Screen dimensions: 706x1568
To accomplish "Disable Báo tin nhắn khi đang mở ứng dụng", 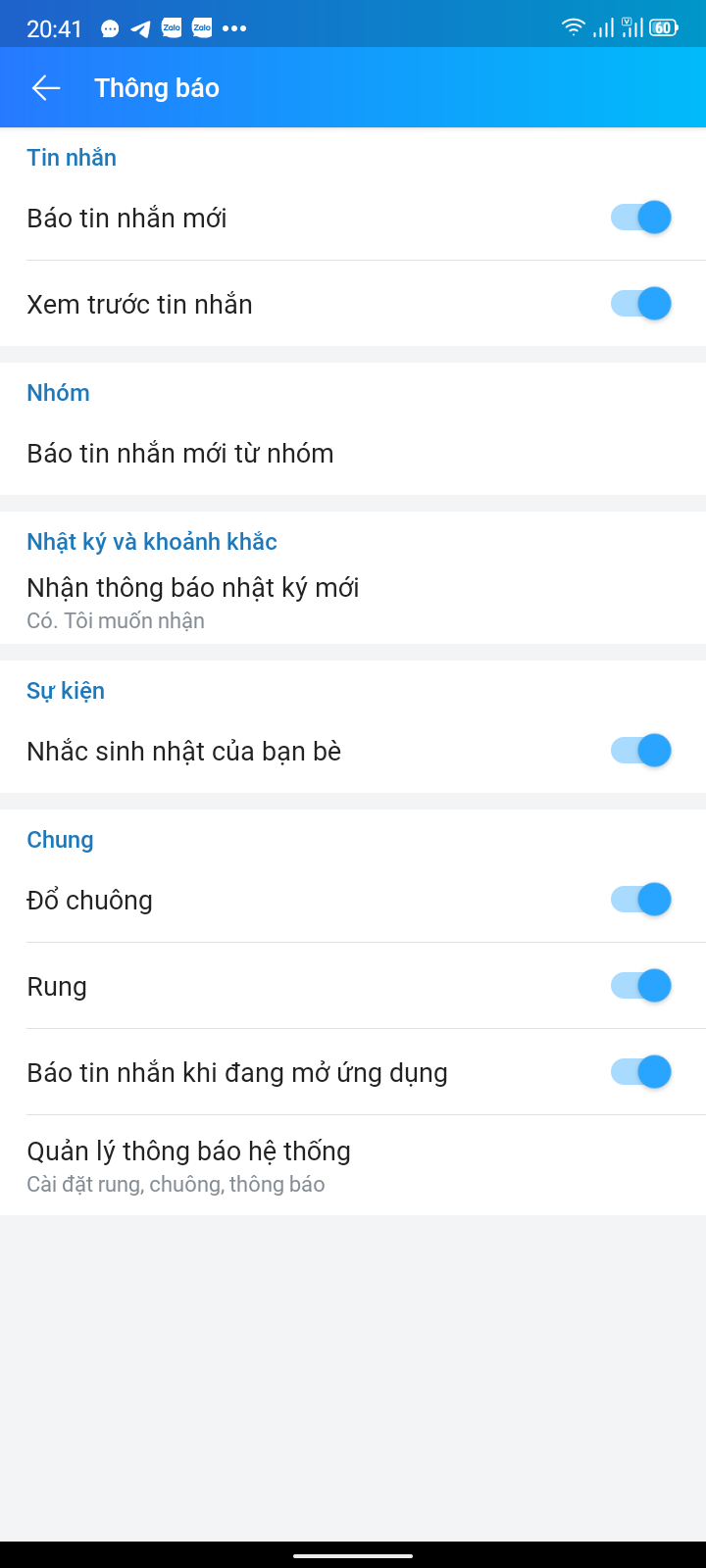I will 641,1072.
